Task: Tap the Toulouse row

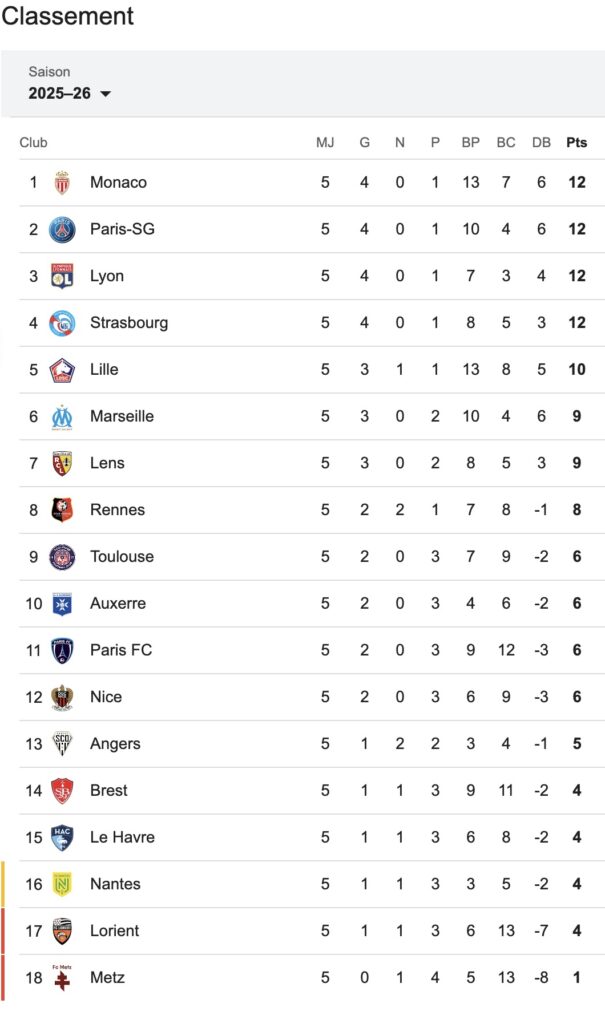Action: (312, 557)
